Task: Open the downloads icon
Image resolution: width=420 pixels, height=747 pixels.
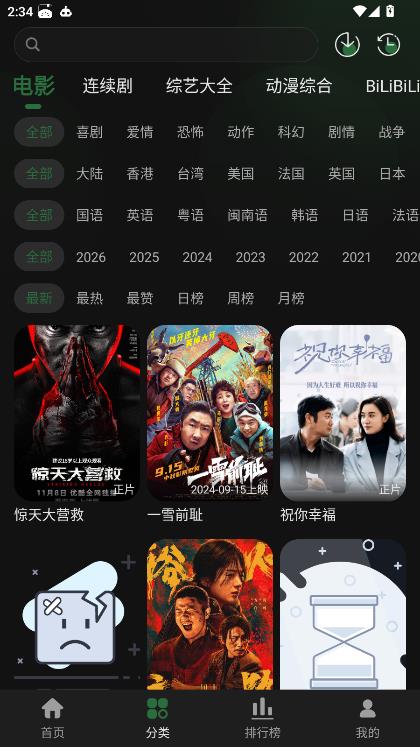Action: point(347,45)
